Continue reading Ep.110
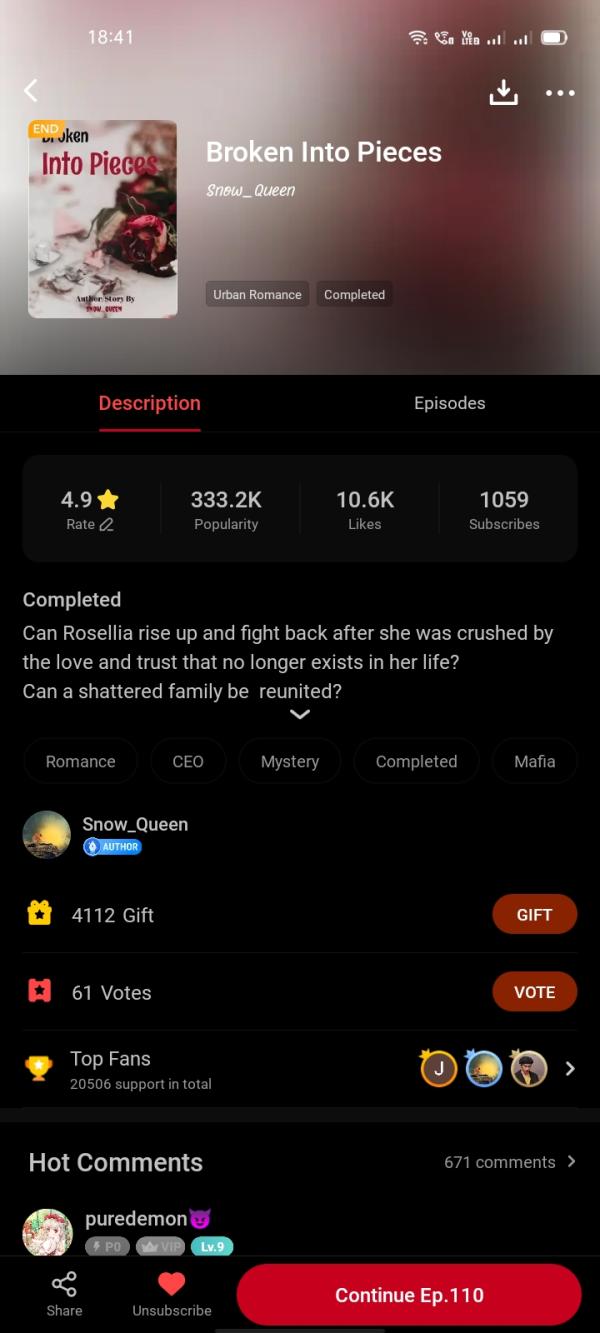This screenshot has height=1333, width=600. point(409,1295)
